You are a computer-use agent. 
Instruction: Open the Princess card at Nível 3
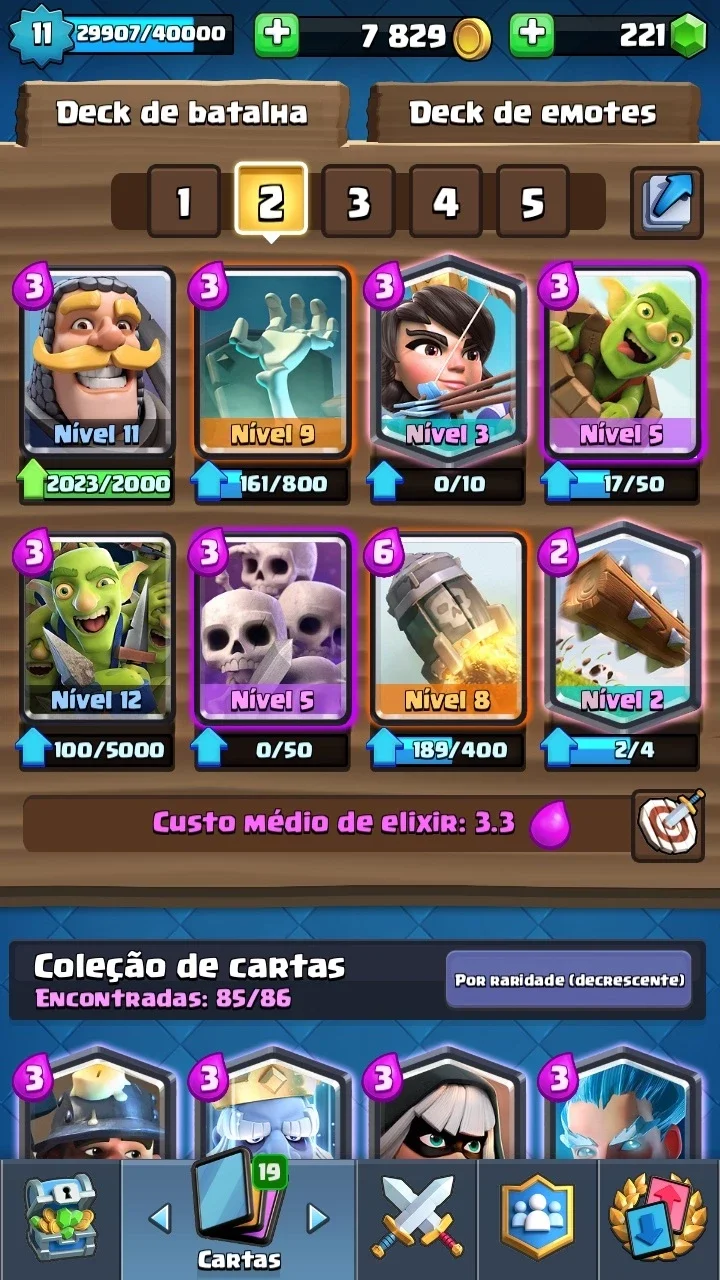447,362
